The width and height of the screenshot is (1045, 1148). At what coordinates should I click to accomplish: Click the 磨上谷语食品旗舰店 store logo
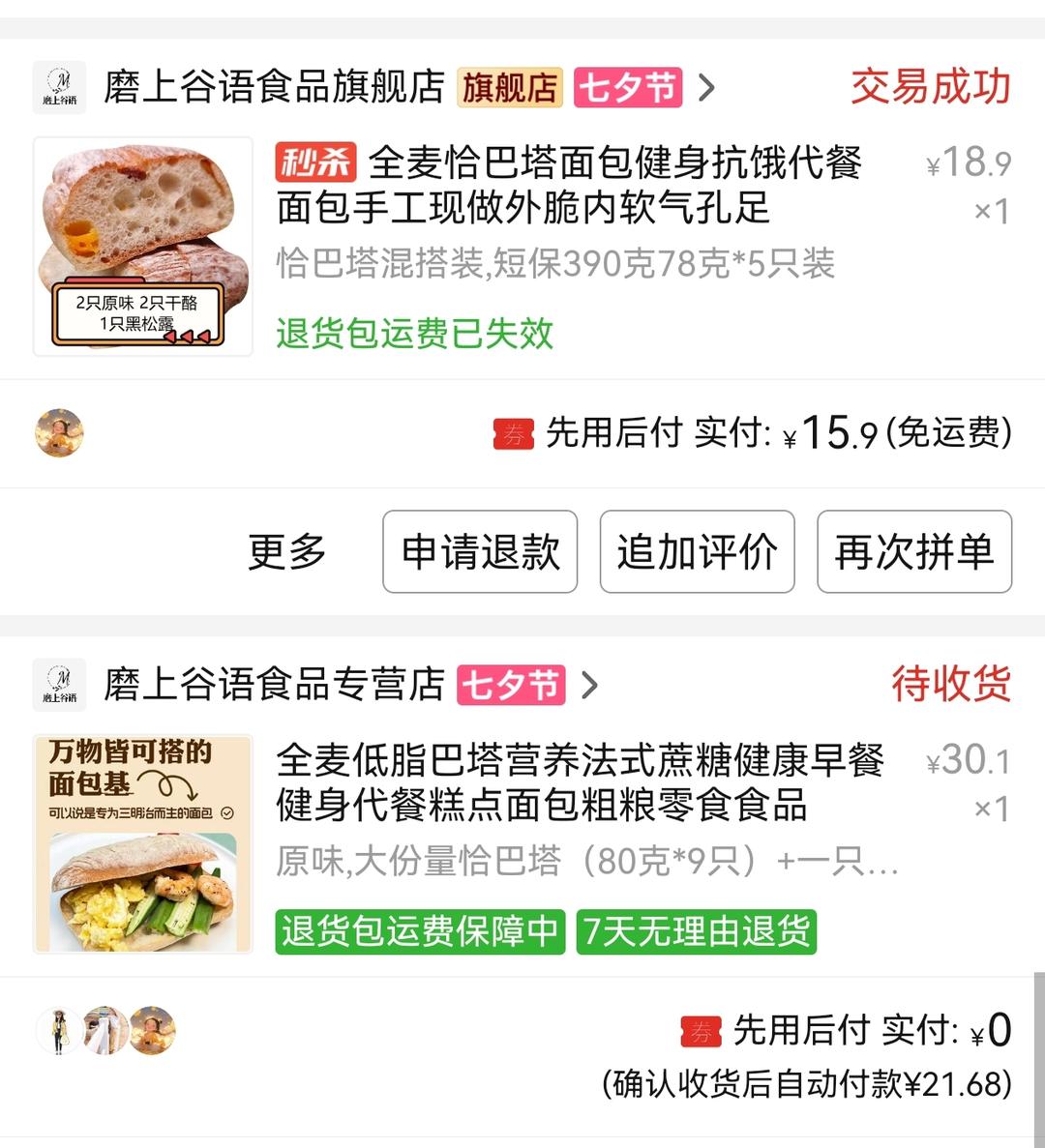click(x=58, y=87)
